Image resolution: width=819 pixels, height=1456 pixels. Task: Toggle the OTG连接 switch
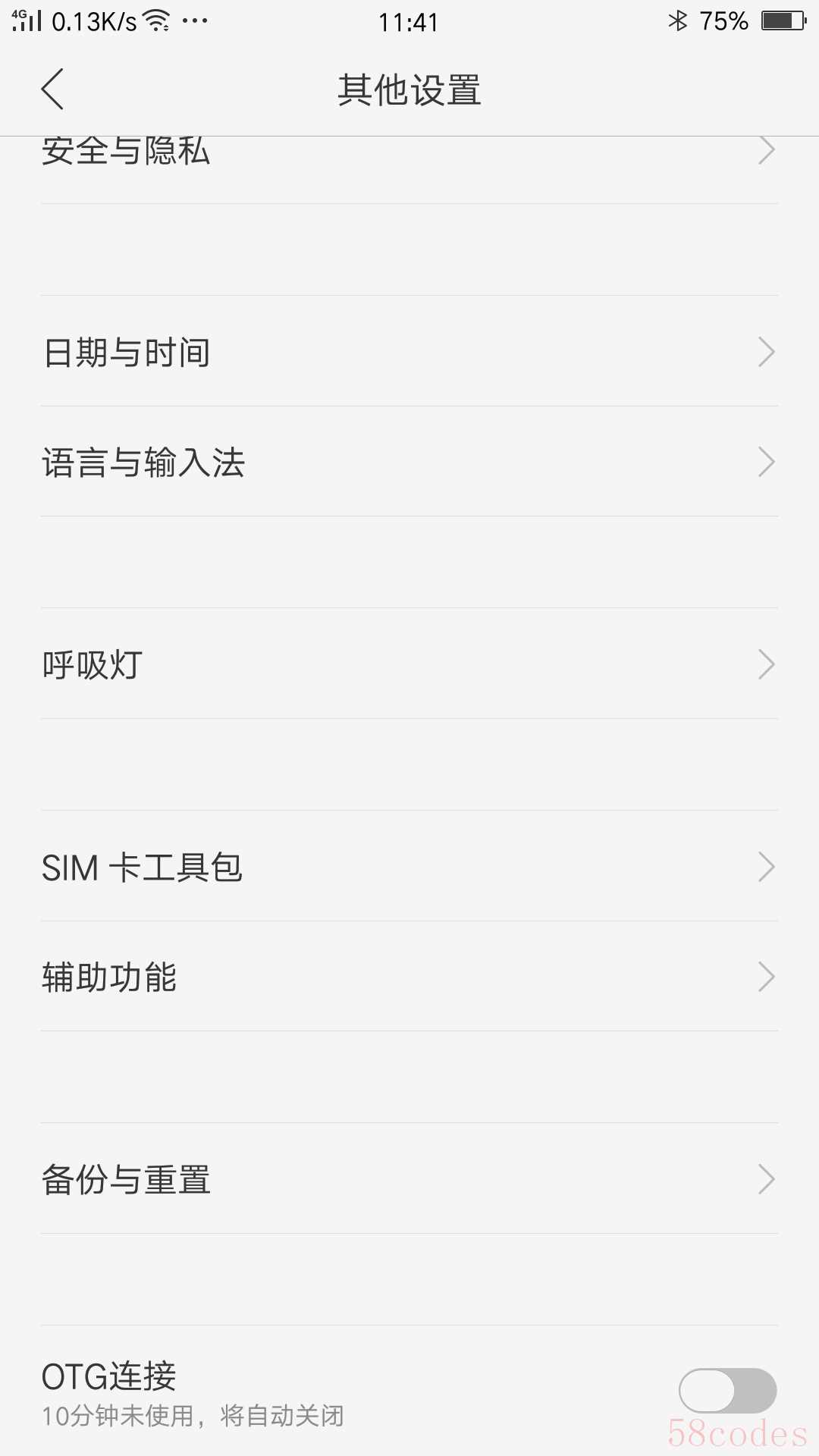[726, 1390]
